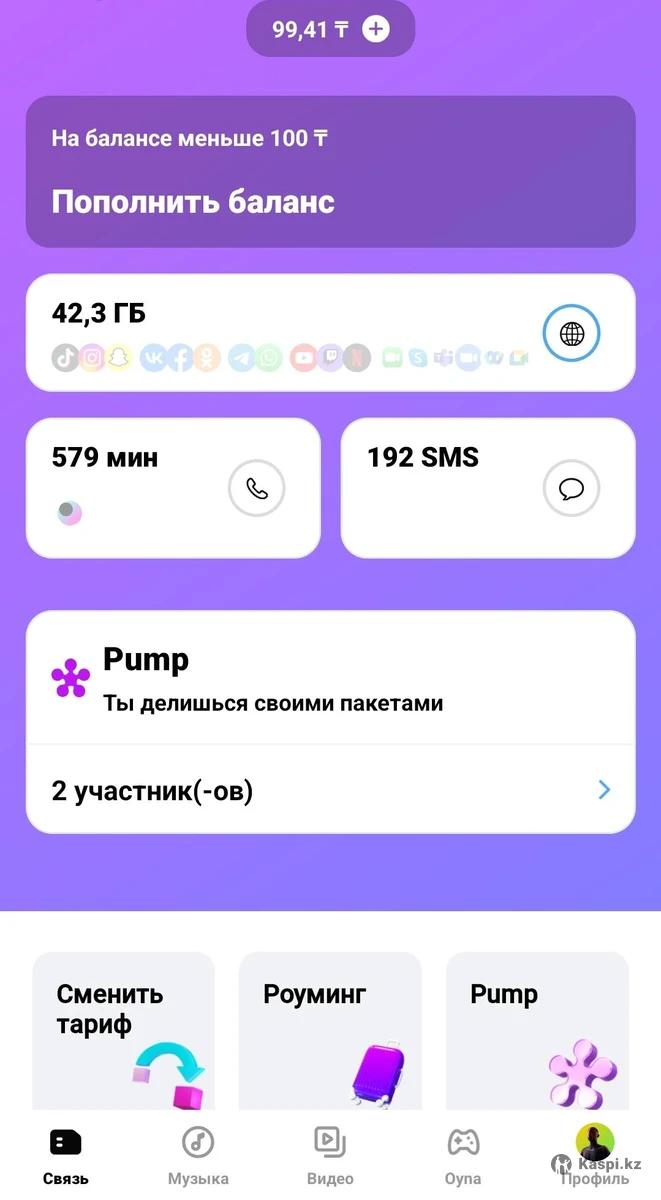Image resolution: width=661 pixels, height=1200 pixels.
Task: Switch to the Профиль tab
Action: pyautogui.click(x=595, y=1156)
